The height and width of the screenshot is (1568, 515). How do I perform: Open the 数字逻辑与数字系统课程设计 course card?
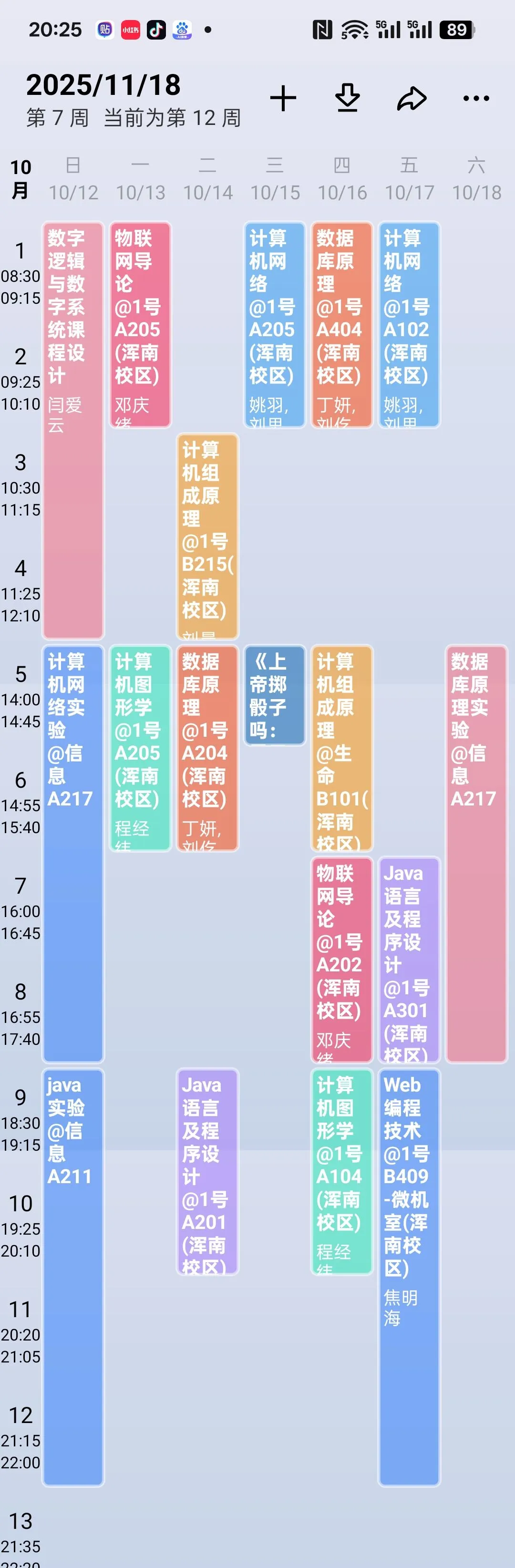[73, 430]
